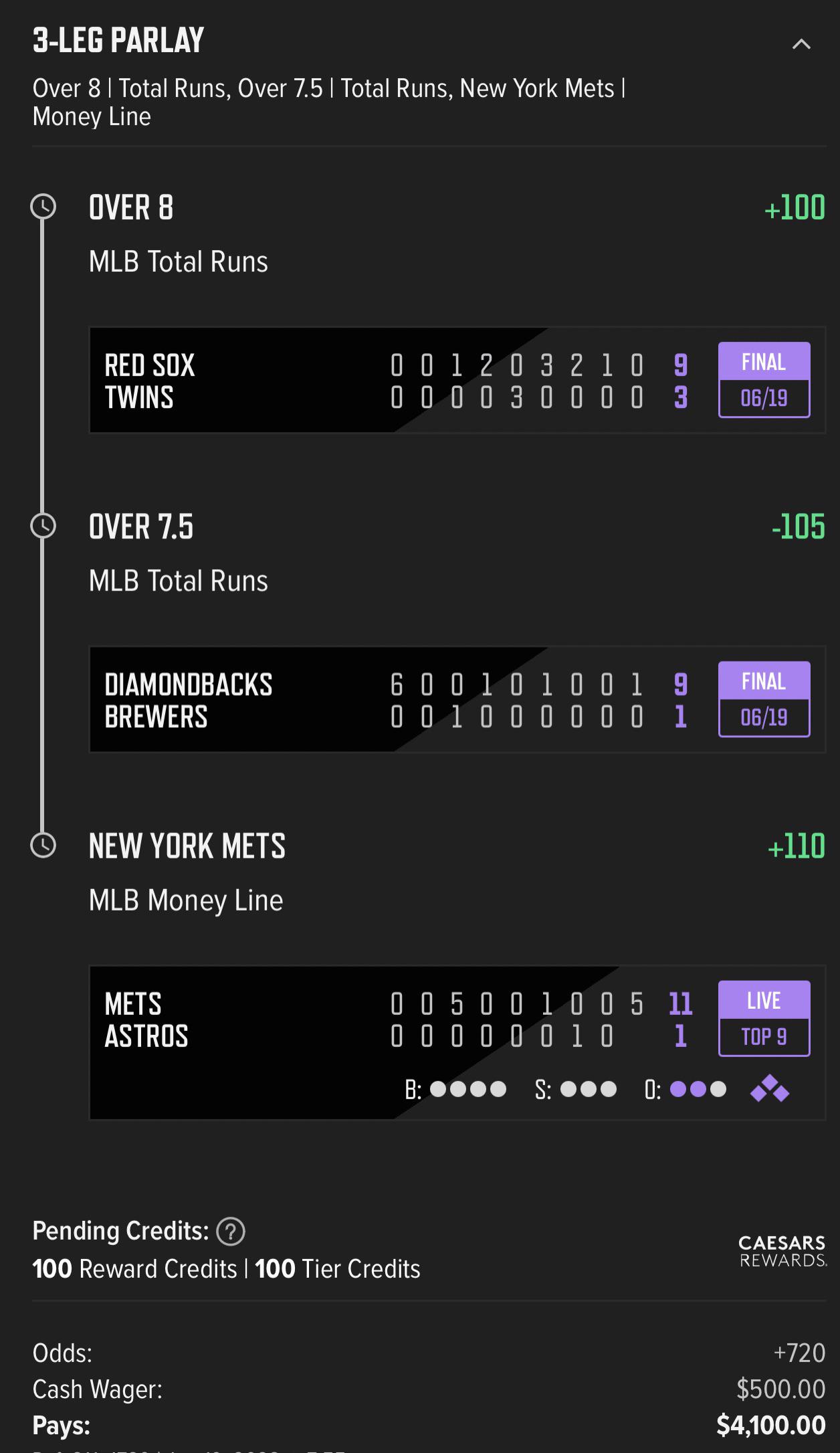Open the live Mets vs Astros scorecard
Image resolution: width=840 pixels, height=1453 pixels.
point(457,1042)
